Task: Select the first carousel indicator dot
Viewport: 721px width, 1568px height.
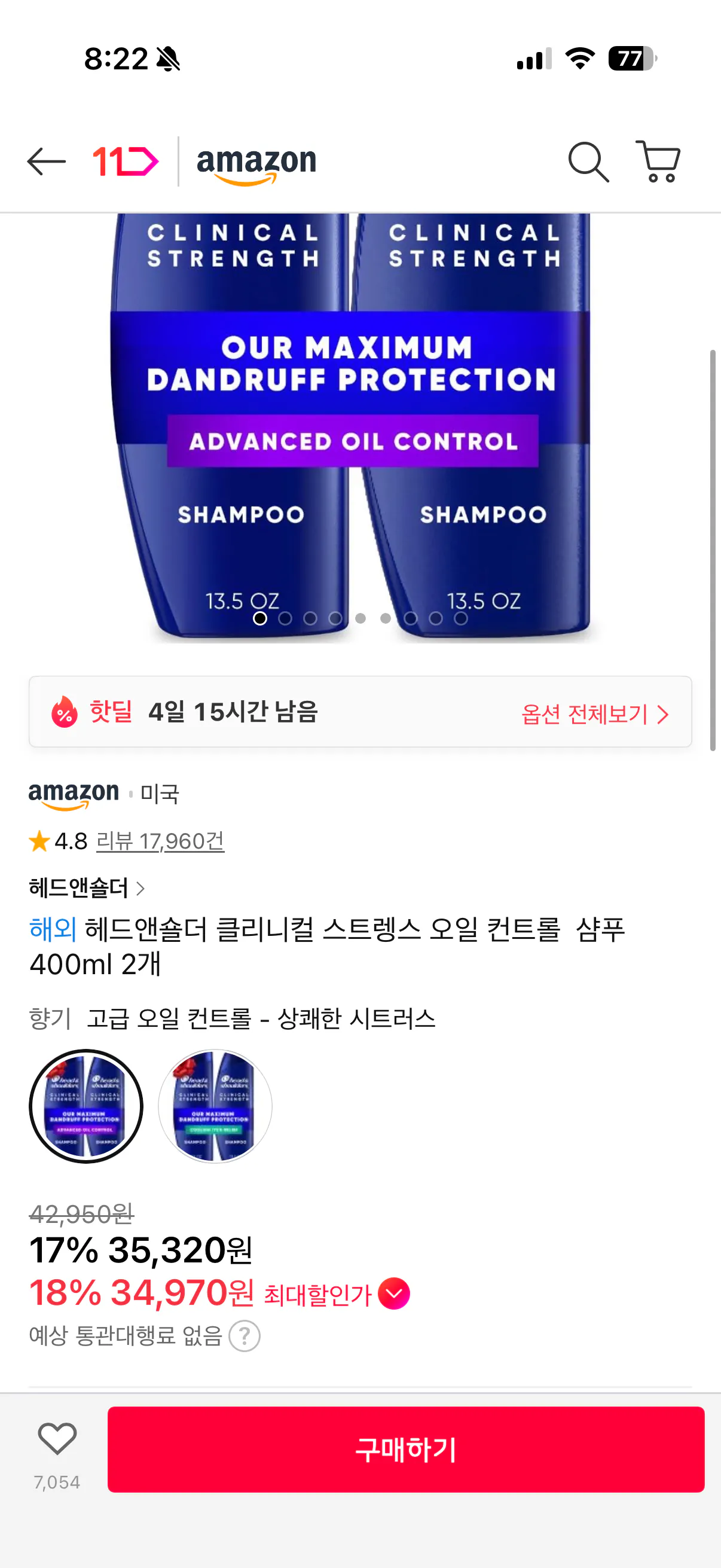Action: pyautogui.click(x=261, y=618)
